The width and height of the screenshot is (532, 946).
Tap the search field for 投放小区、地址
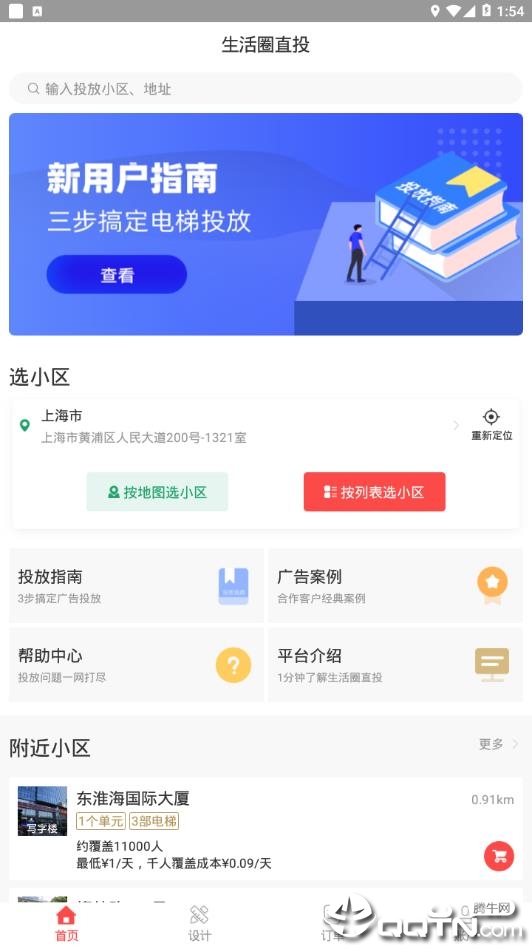pos(265,89)
